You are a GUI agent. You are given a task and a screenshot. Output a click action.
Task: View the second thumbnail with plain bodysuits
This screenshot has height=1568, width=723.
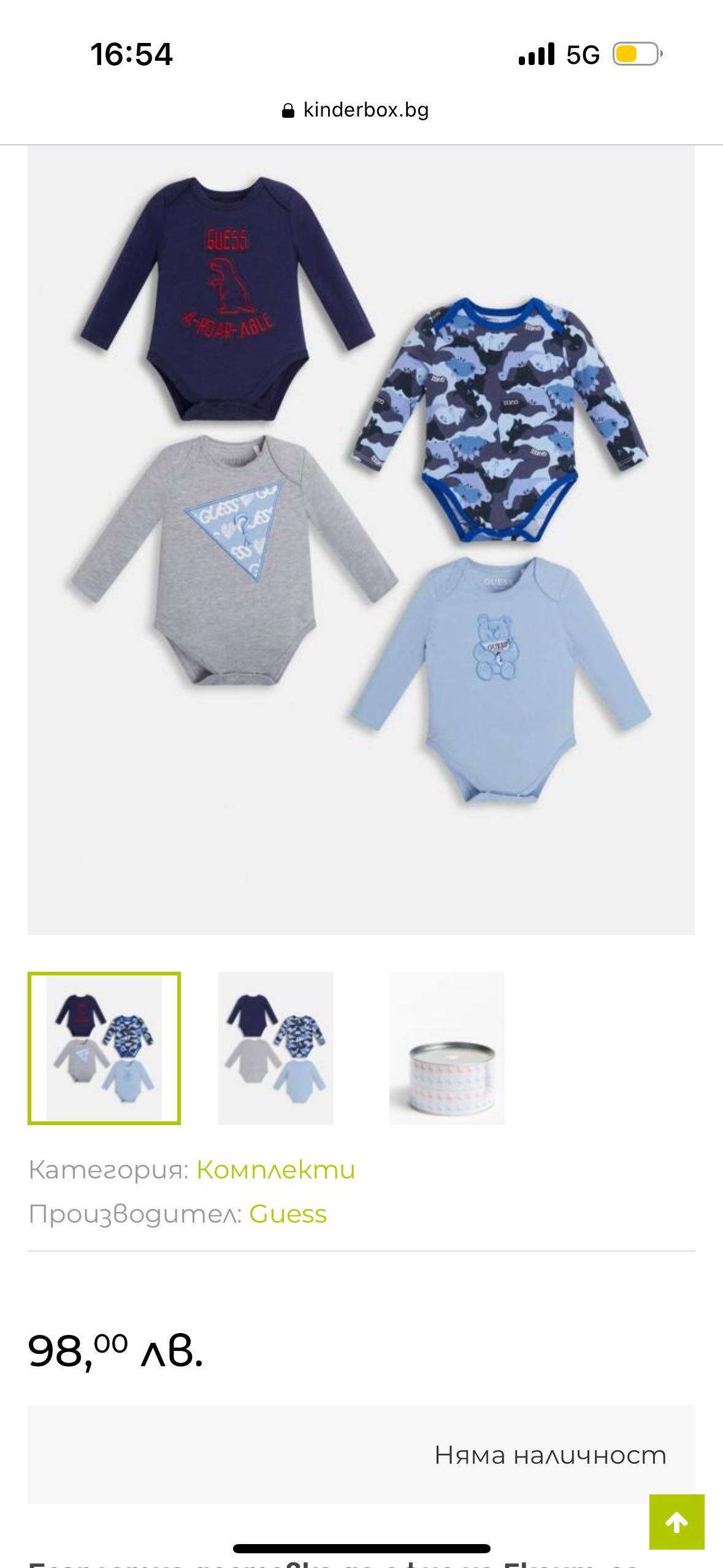[276, 1048]
